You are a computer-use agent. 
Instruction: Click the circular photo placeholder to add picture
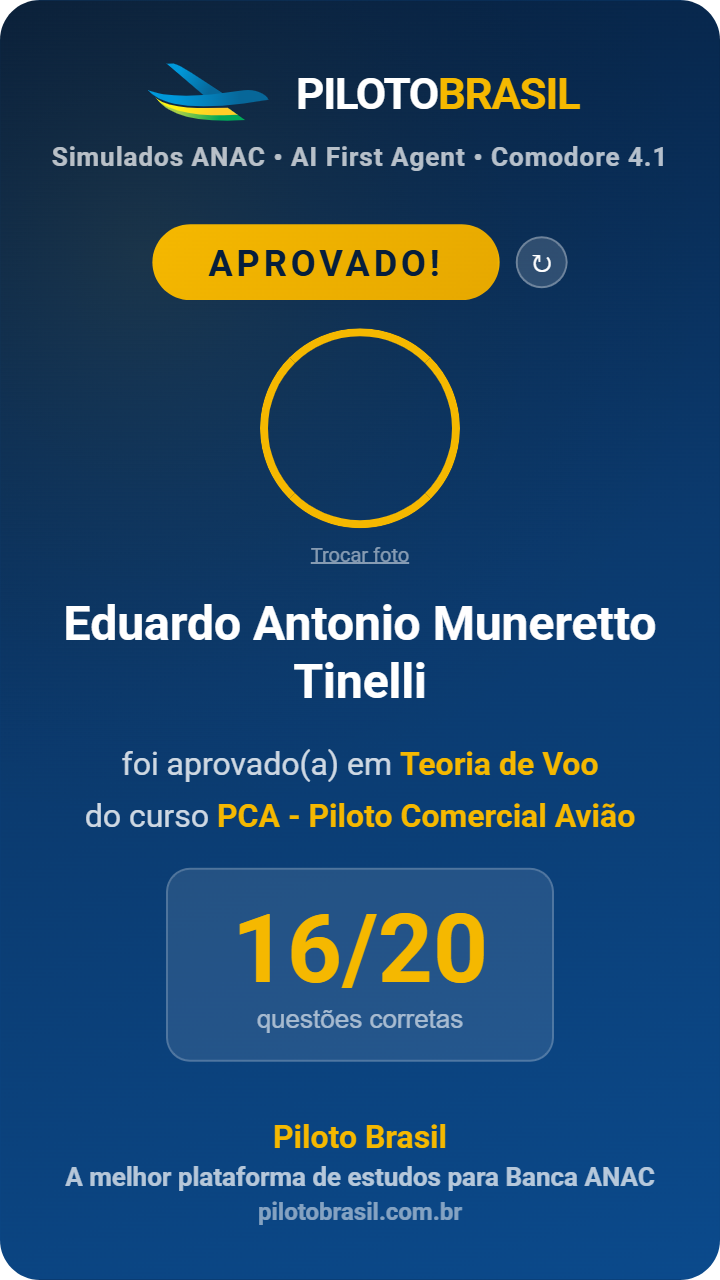coord(360,428)
